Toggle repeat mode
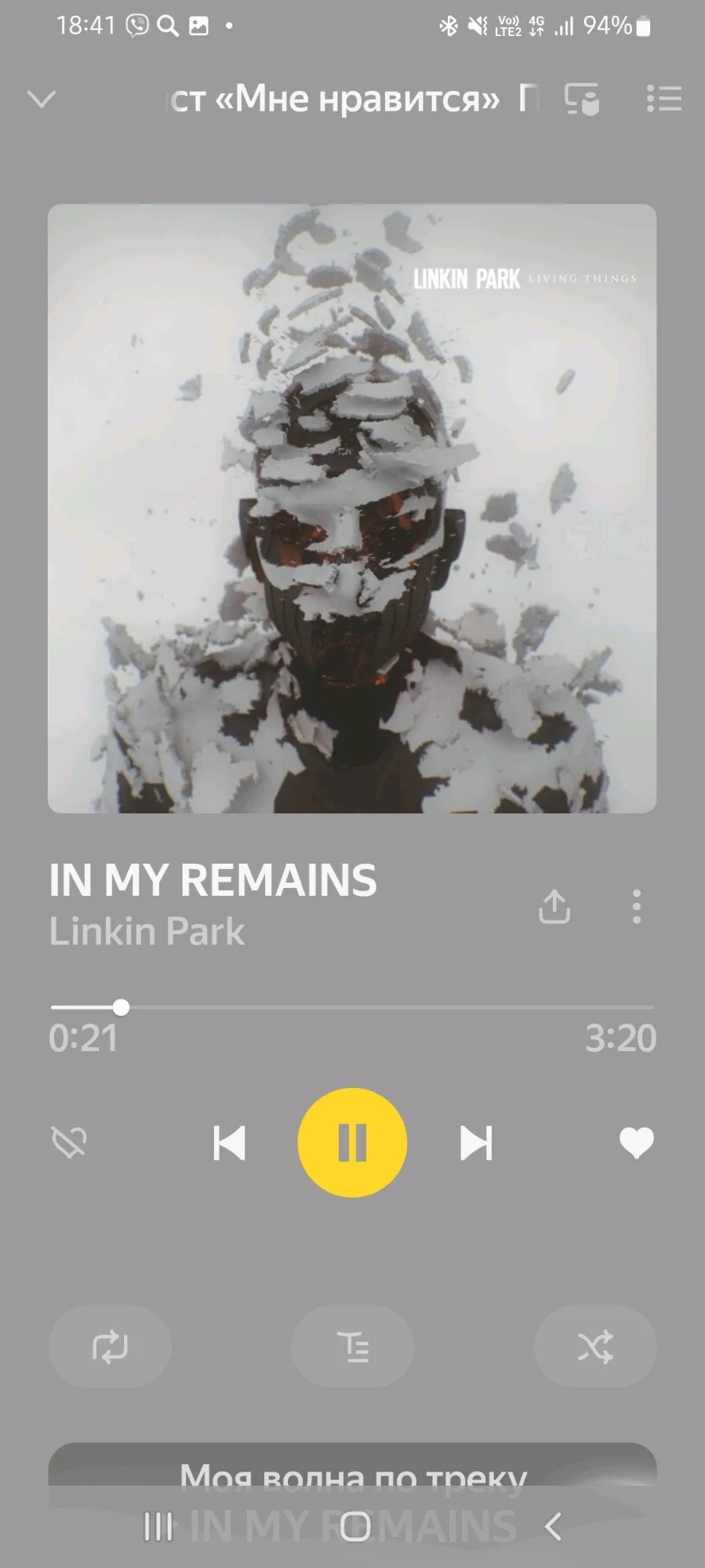 tap(110, 1347)
